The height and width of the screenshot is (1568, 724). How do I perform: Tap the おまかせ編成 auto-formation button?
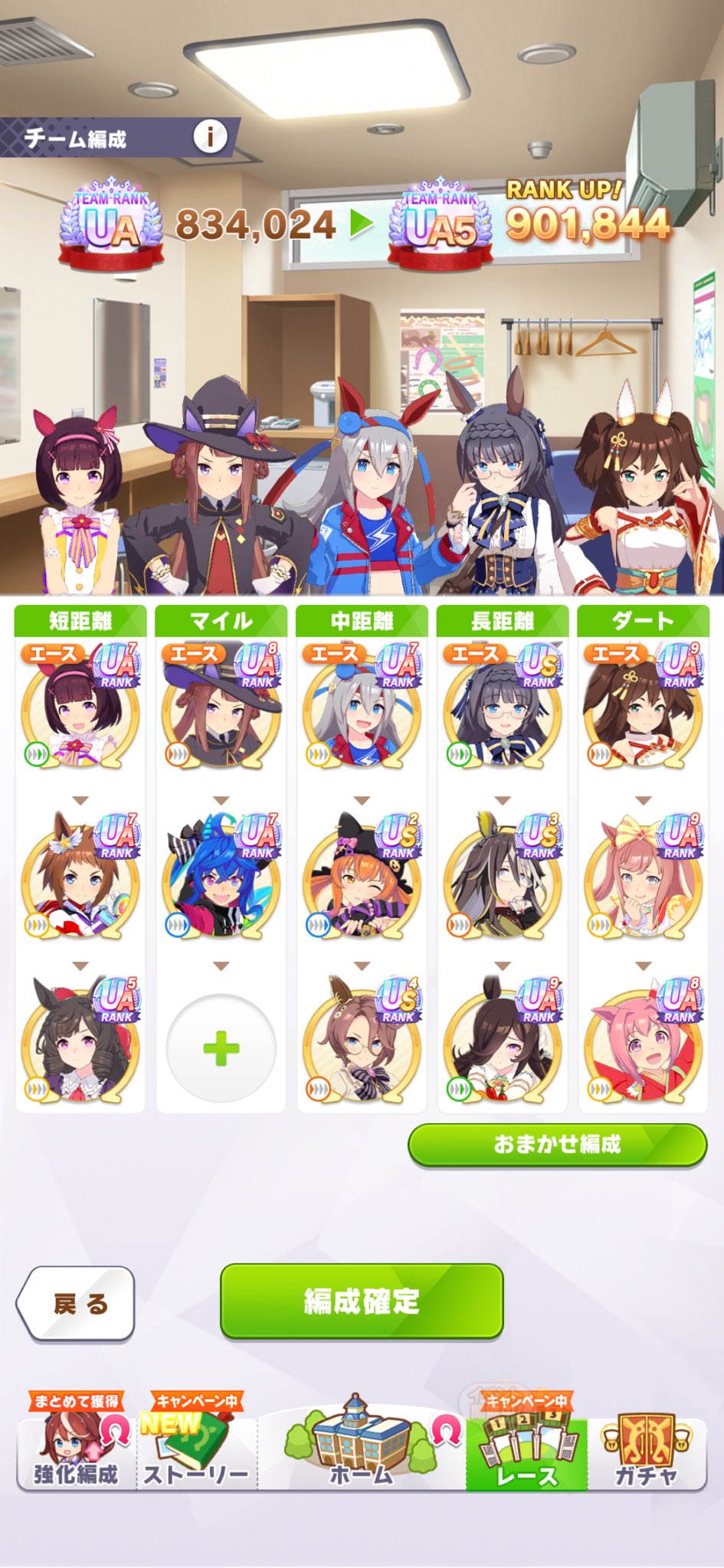[x=557, y=1145]
